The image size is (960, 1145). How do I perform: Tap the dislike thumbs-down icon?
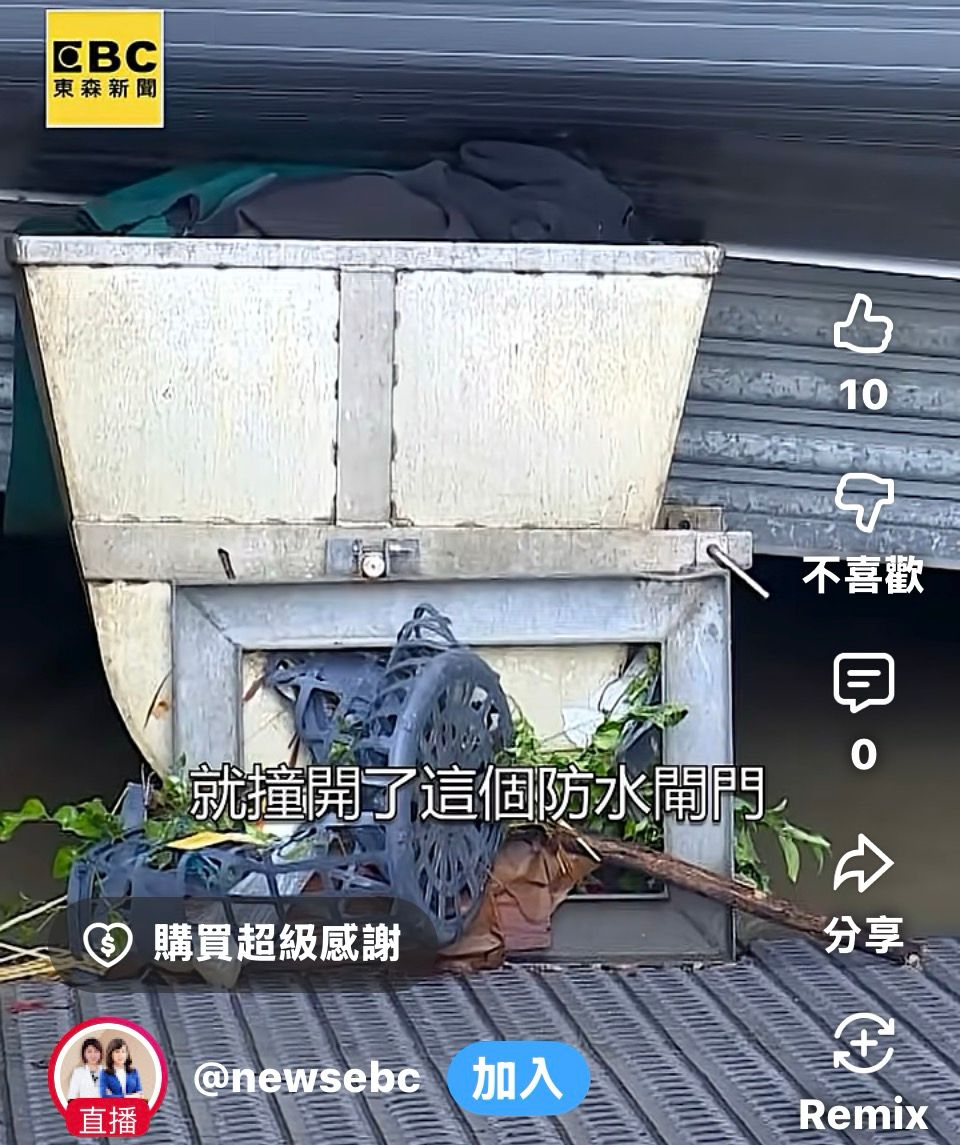(x=862, y=504)
